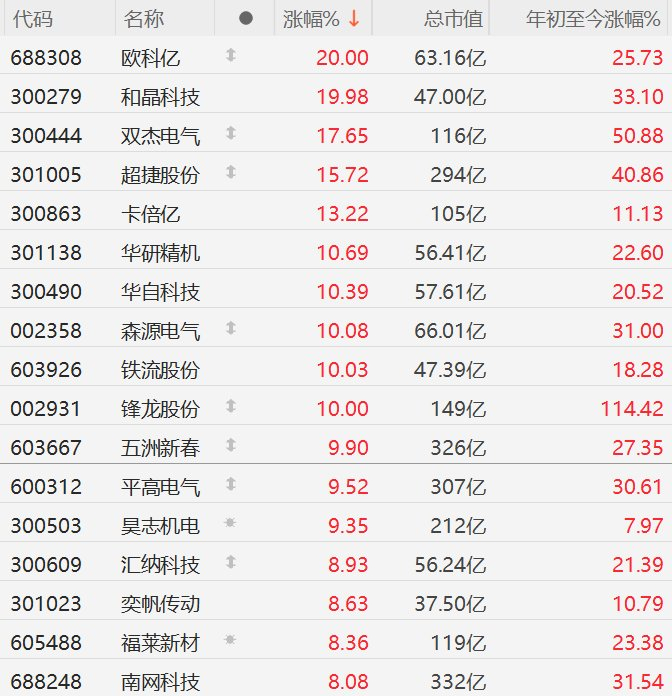Image resolution: width=672 pixels, height=696 pixels.
Task: Sort by 名称 column header
Action: (x=165, y=19)
